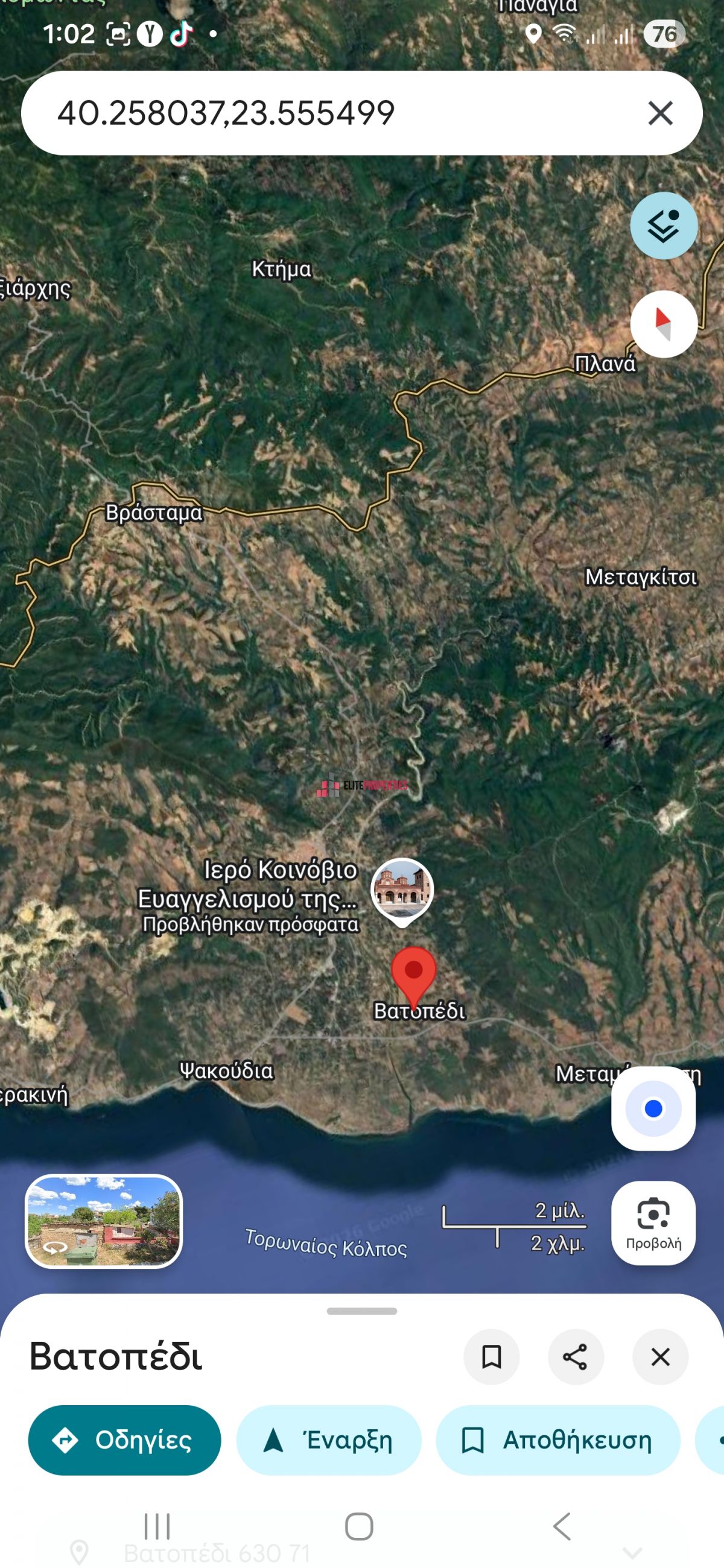Close the Βατοπέδι place sheet
The image size is (724, 1568).
pos(660,1357)
